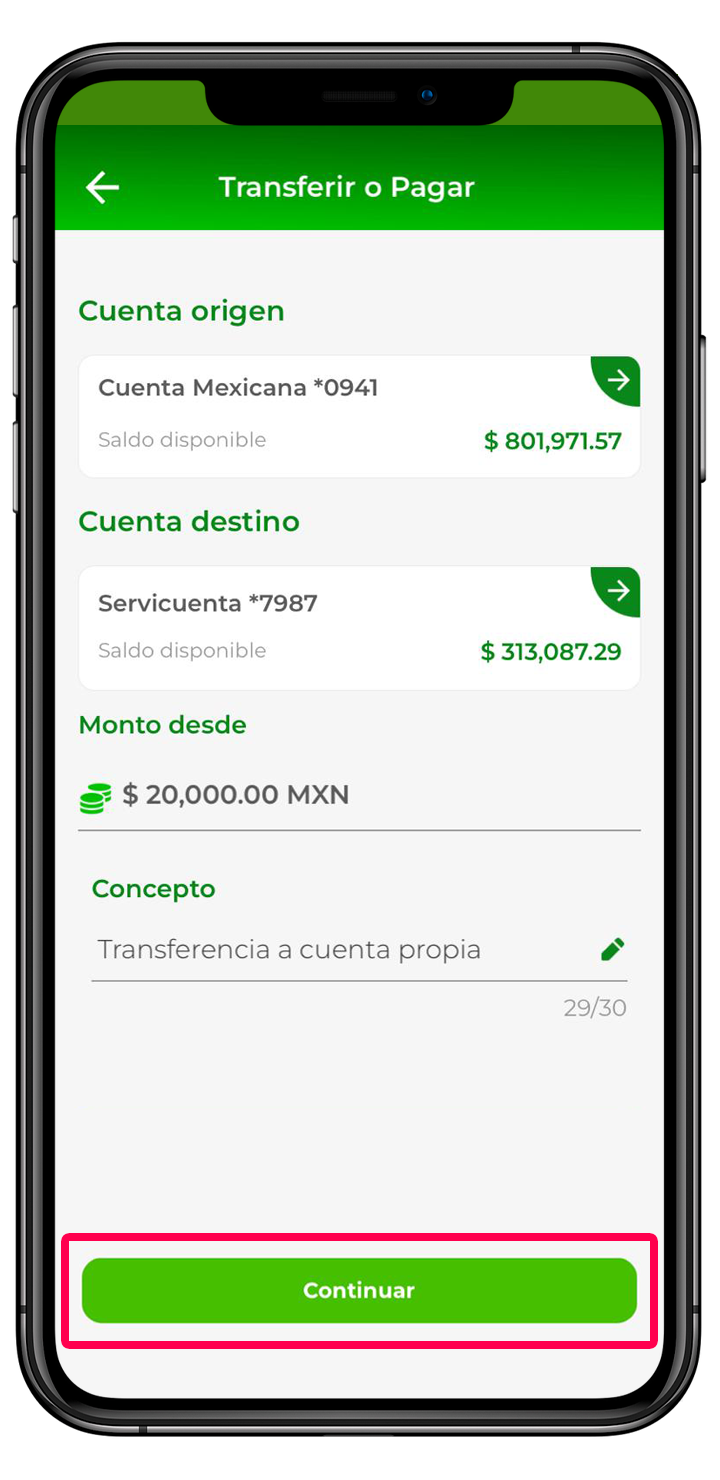Go back using the header arrow

(102, 187)
